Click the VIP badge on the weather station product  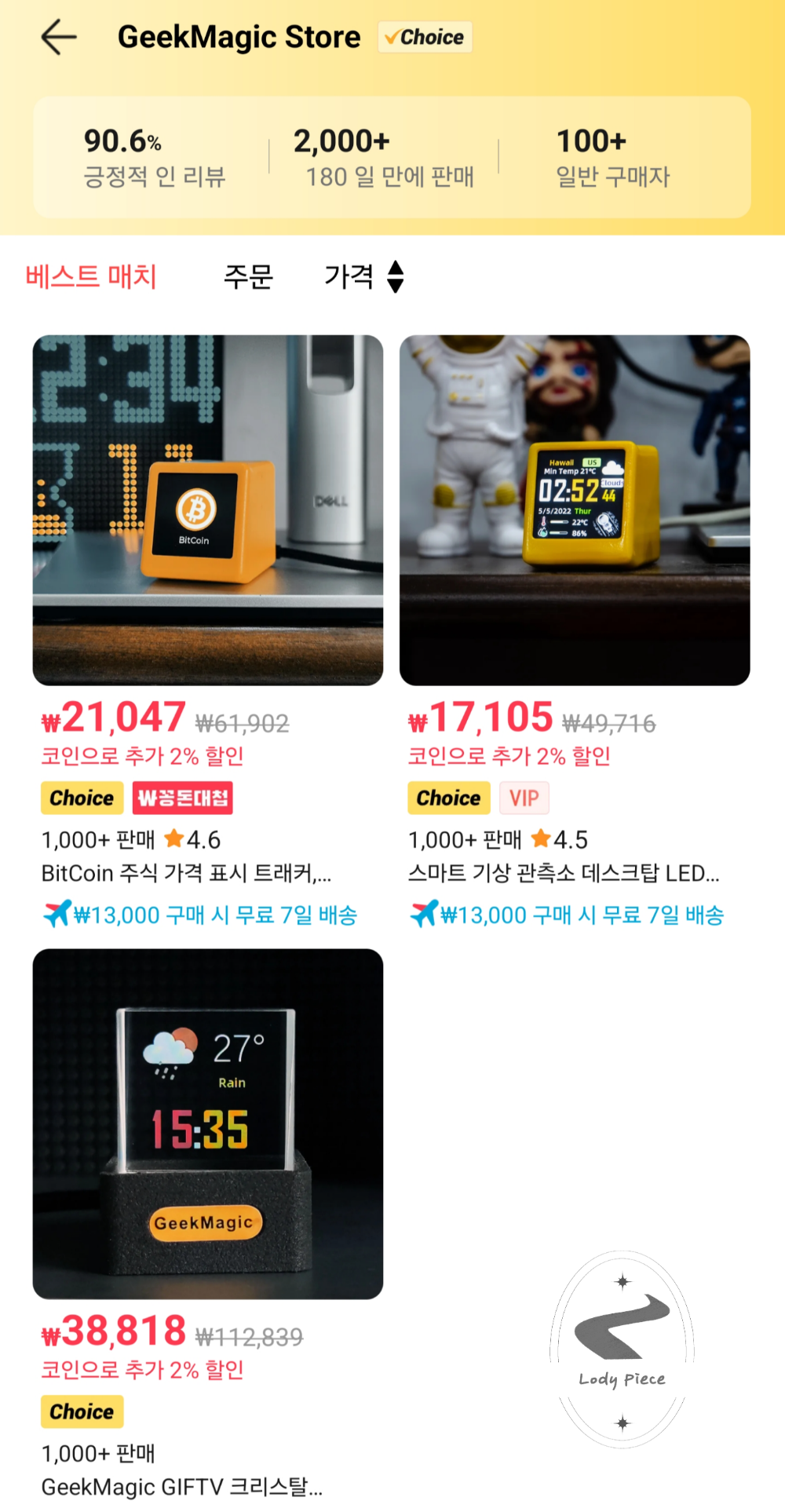point(524,798)
